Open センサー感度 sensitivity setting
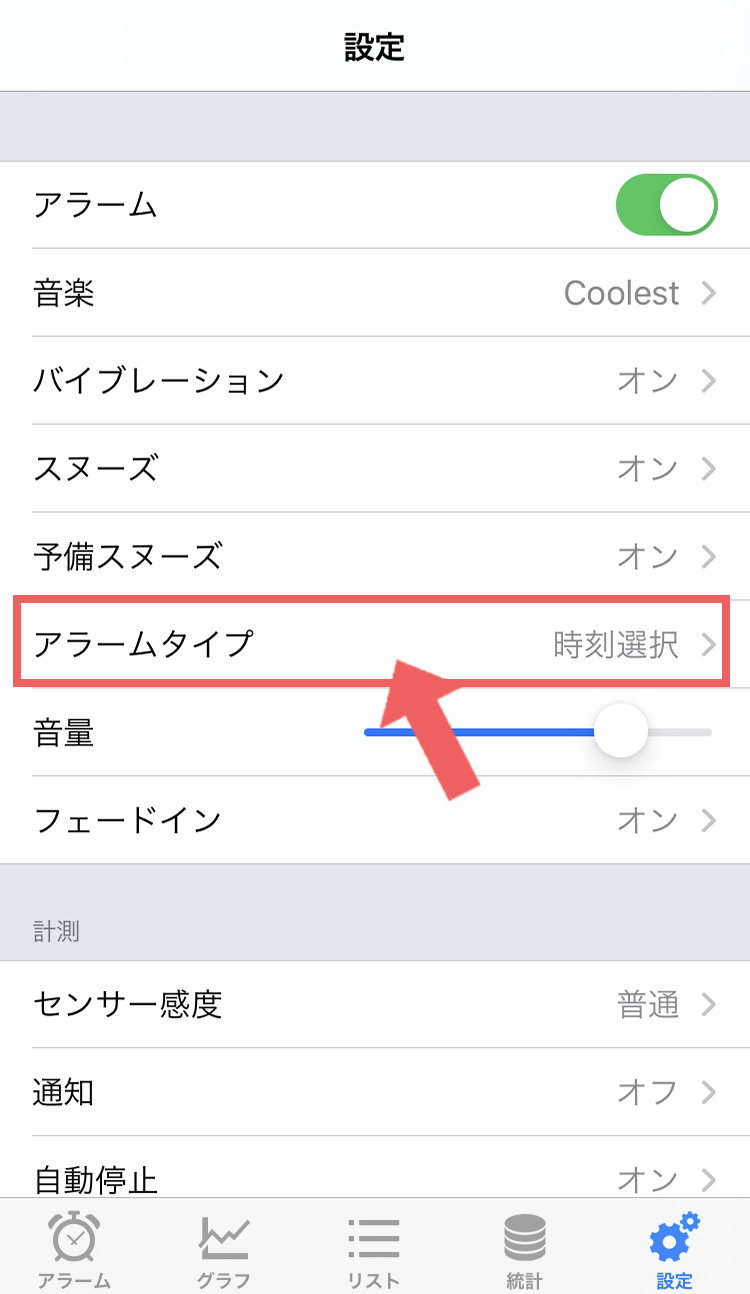750x1294 pixels. coord(375,1004)
